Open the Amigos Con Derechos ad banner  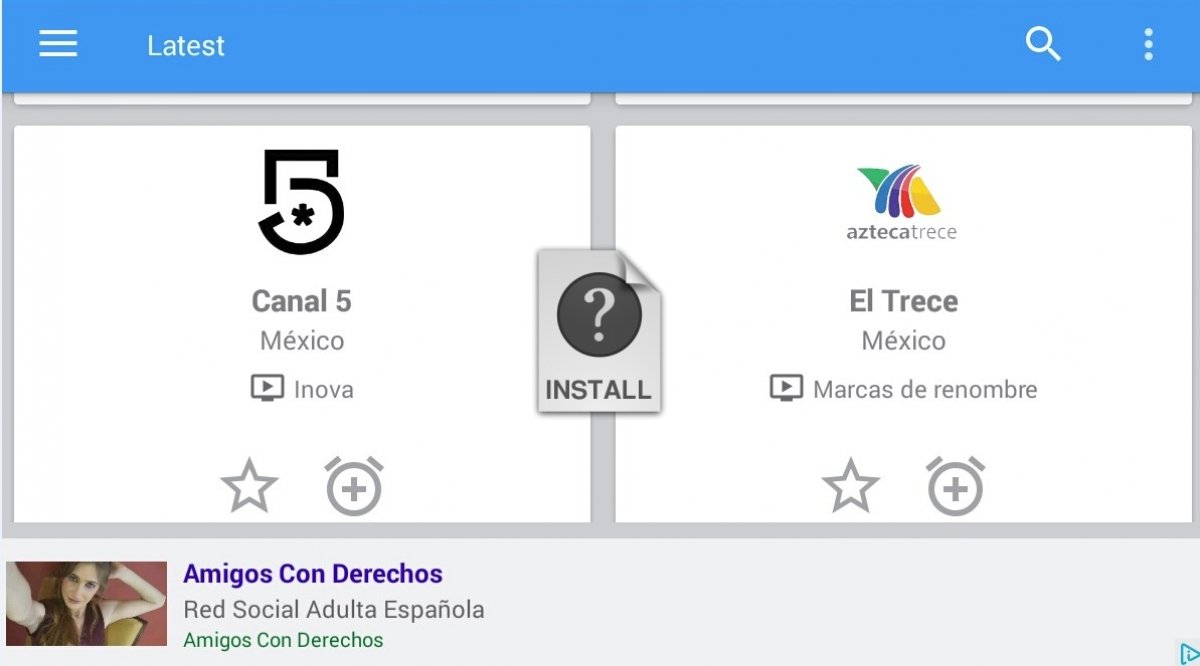coord(312,574)
